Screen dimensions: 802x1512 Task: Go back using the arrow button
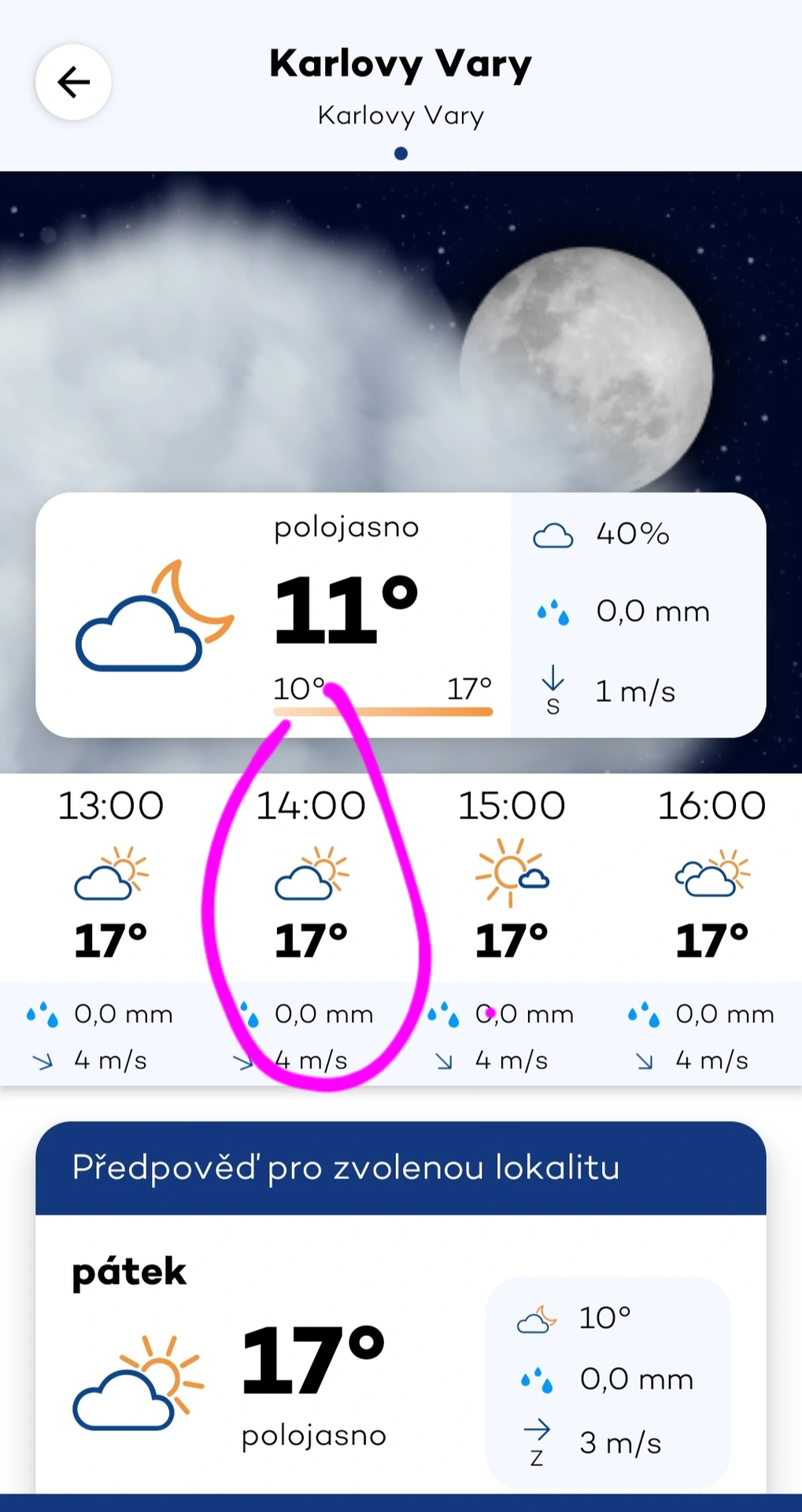click(73, 82)
